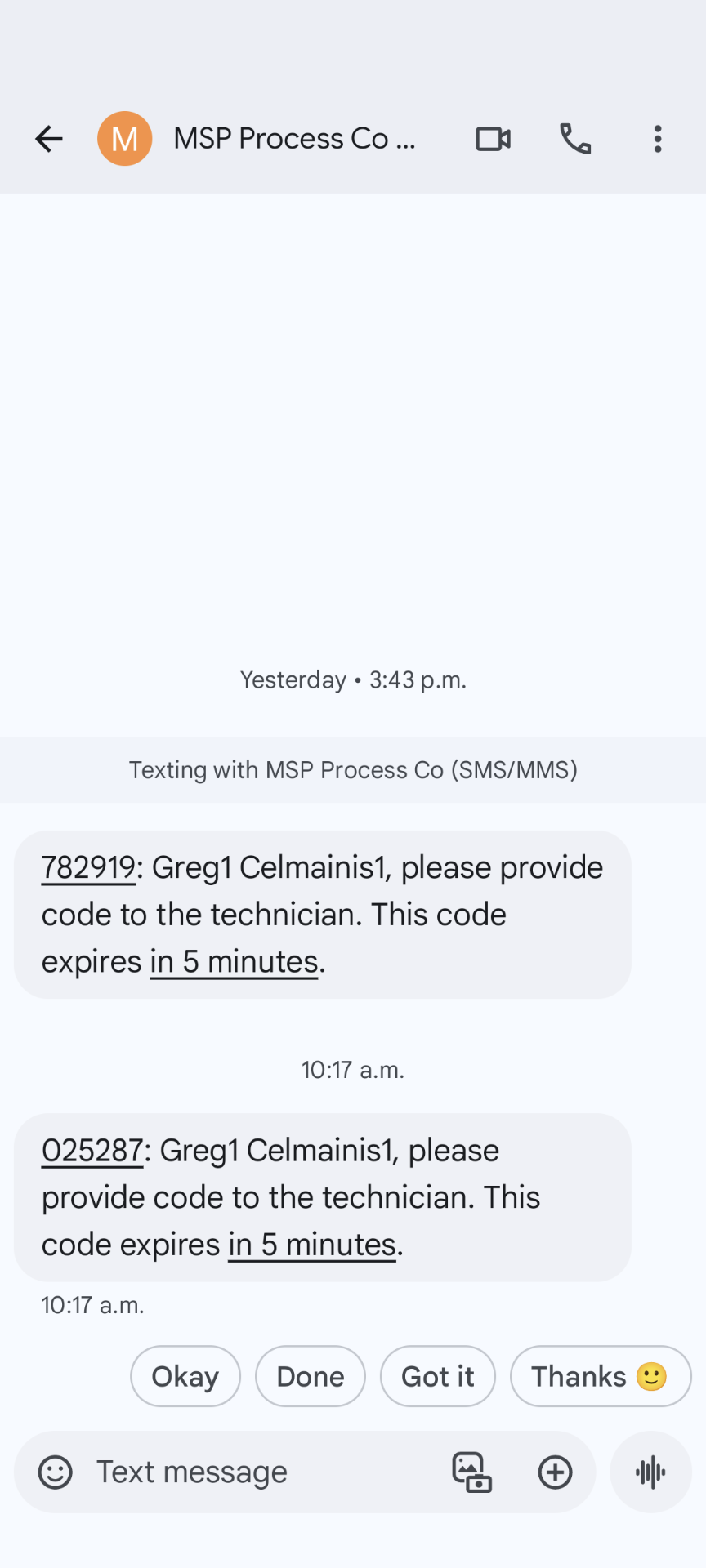Start a video call

[x=494, y=139]
